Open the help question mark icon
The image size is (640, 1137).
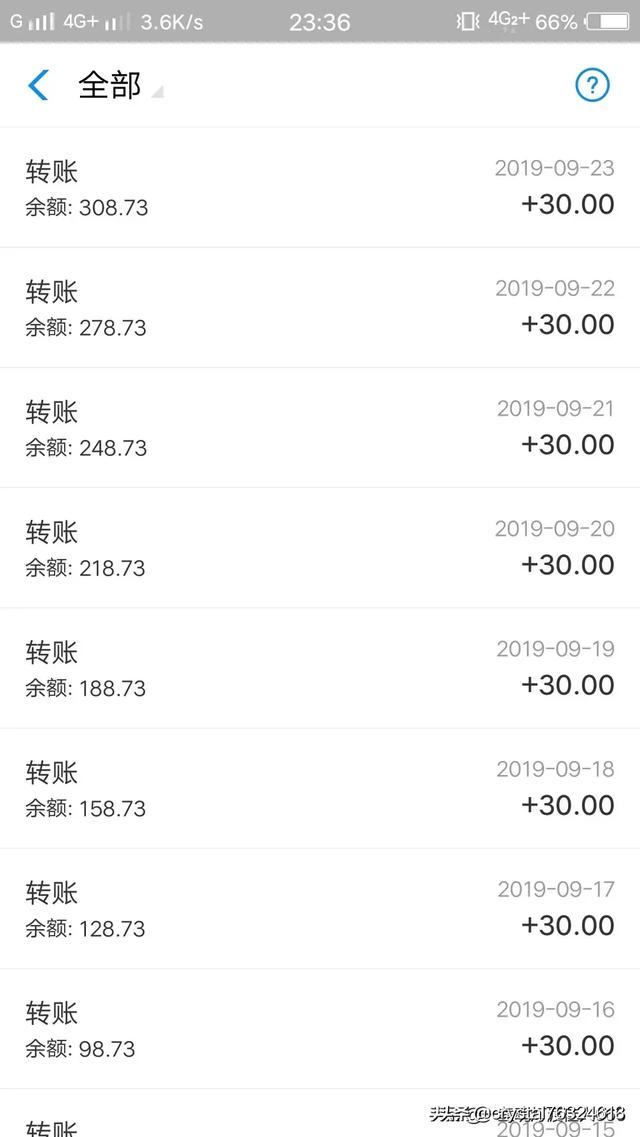[x=592, y=86]
